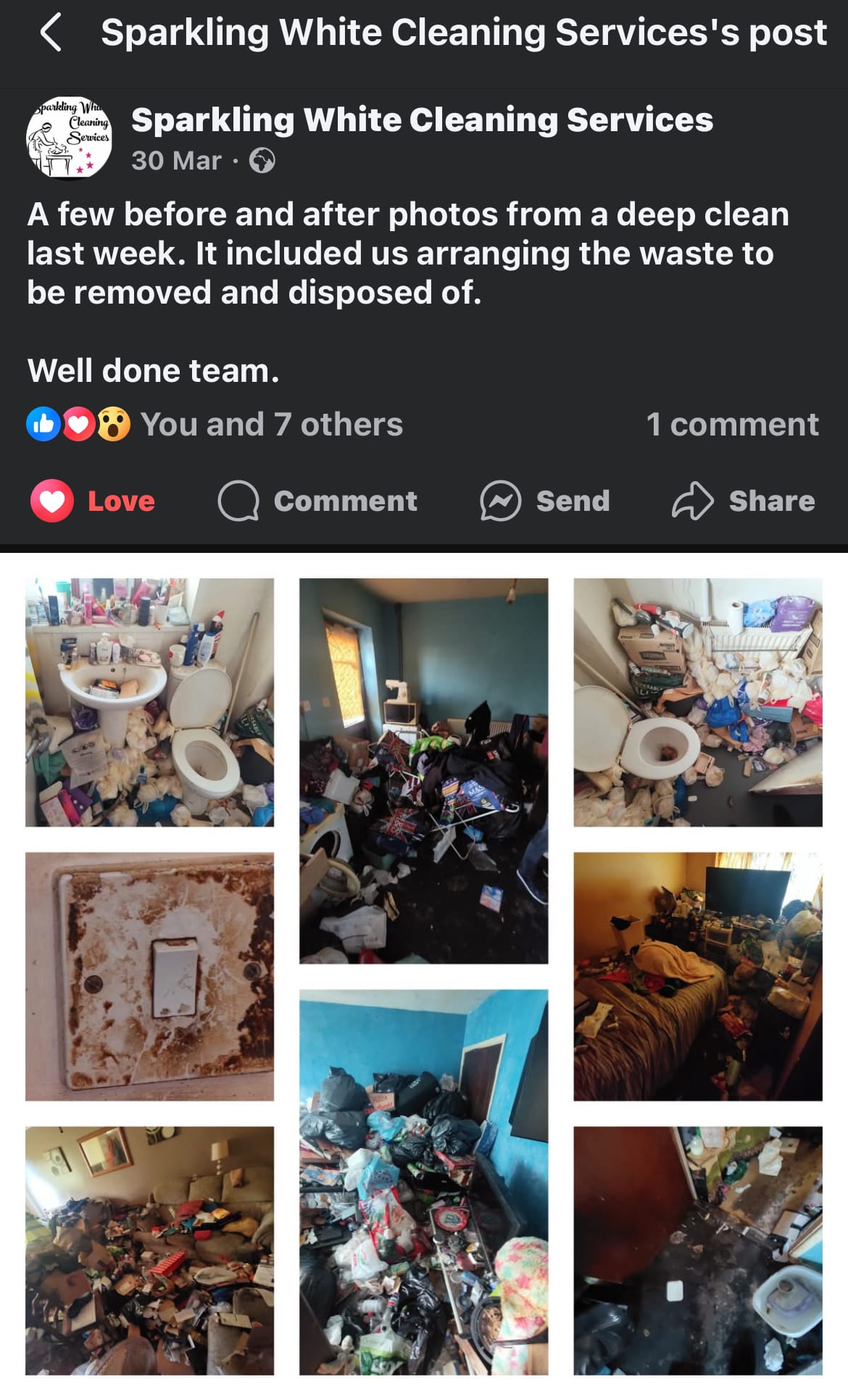Tap the Love reaction button
Viewport: 848px width, 1400px height.
pos(94,501)
